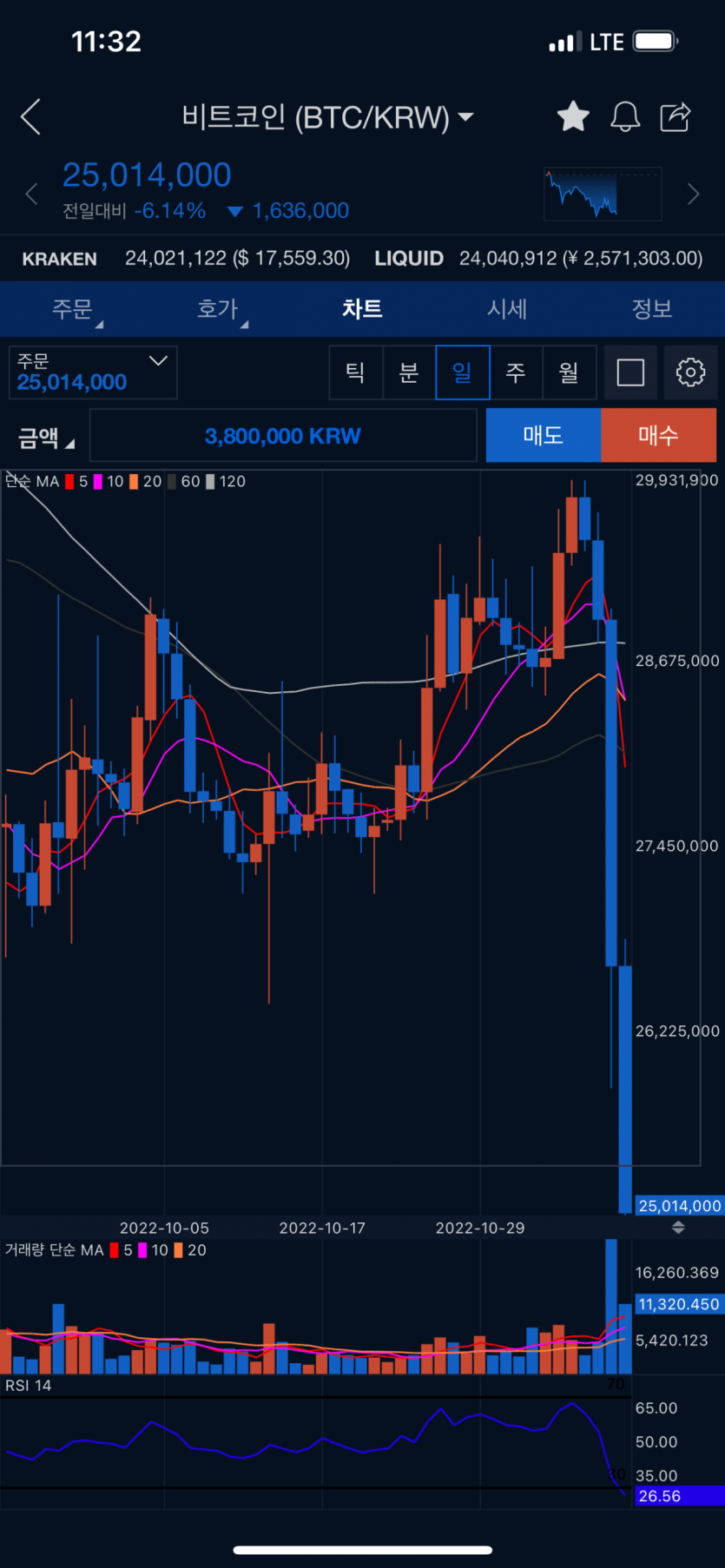Go to the previous coin with left chevron
Screen dimensions: 725x1568
pyautogui.click(x=31, y=194)
